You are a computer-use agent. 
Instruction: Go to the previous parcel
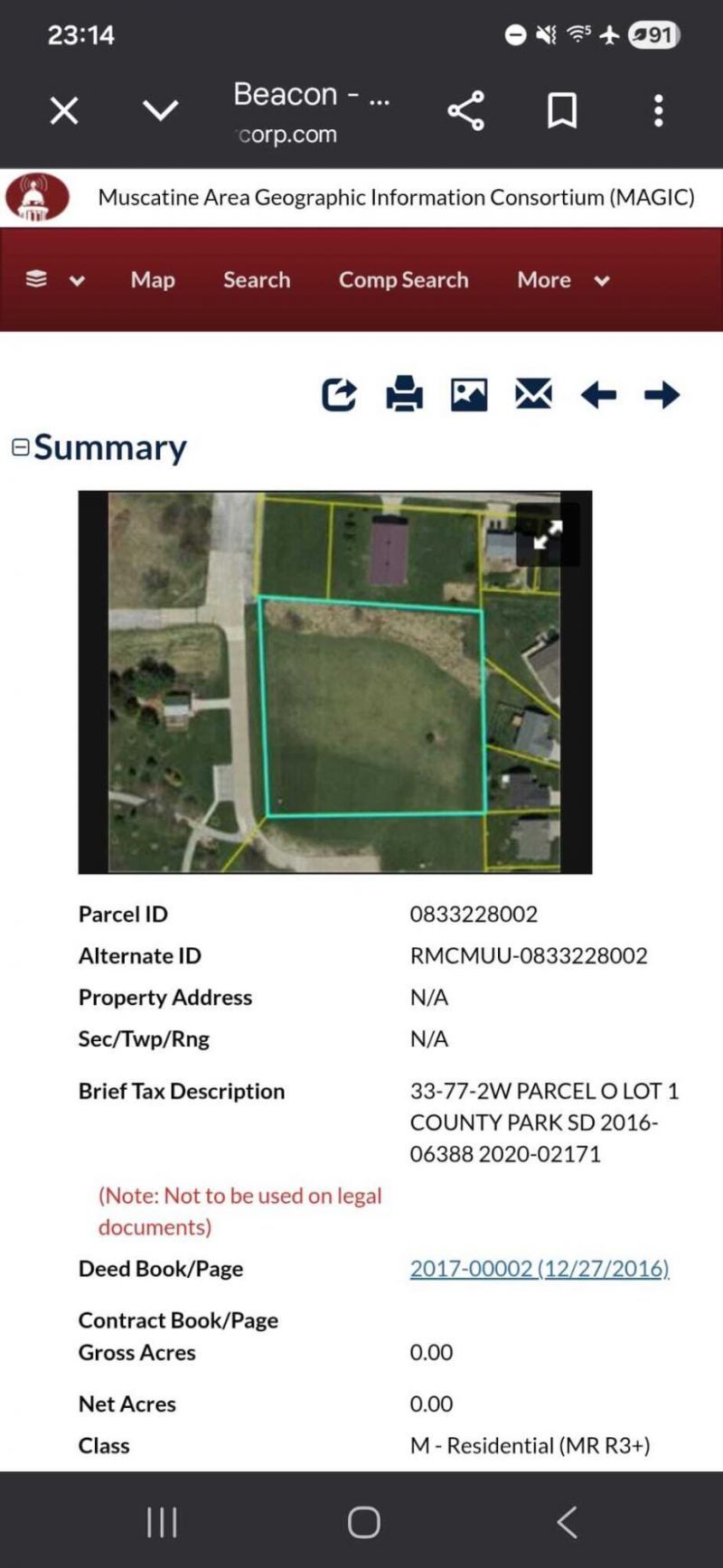(598, 395)
